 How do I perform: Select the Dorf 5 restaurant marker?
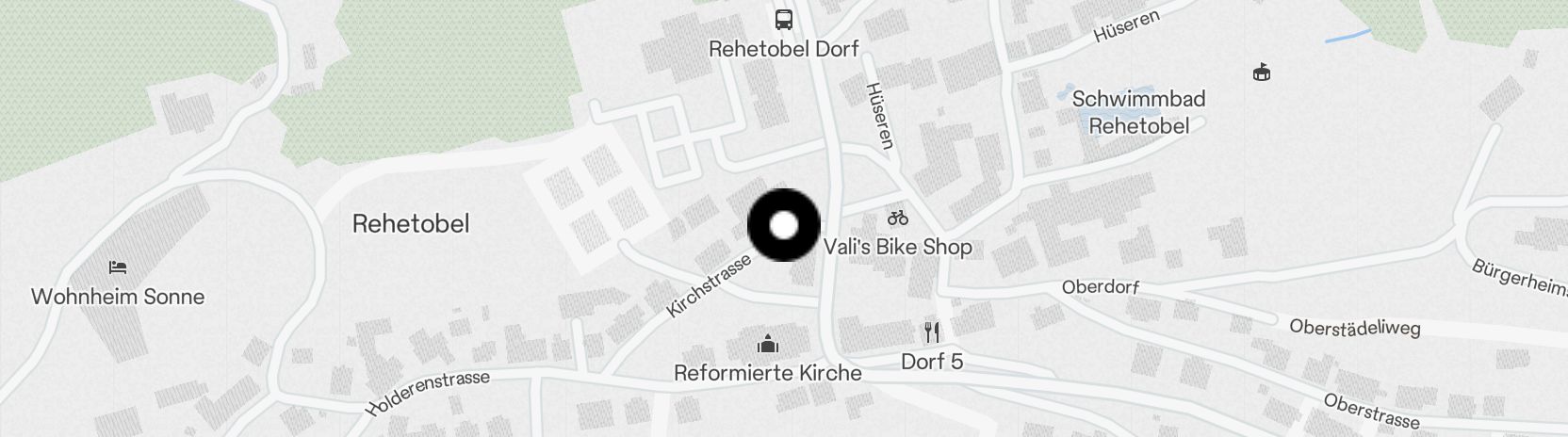coord(932,332)
